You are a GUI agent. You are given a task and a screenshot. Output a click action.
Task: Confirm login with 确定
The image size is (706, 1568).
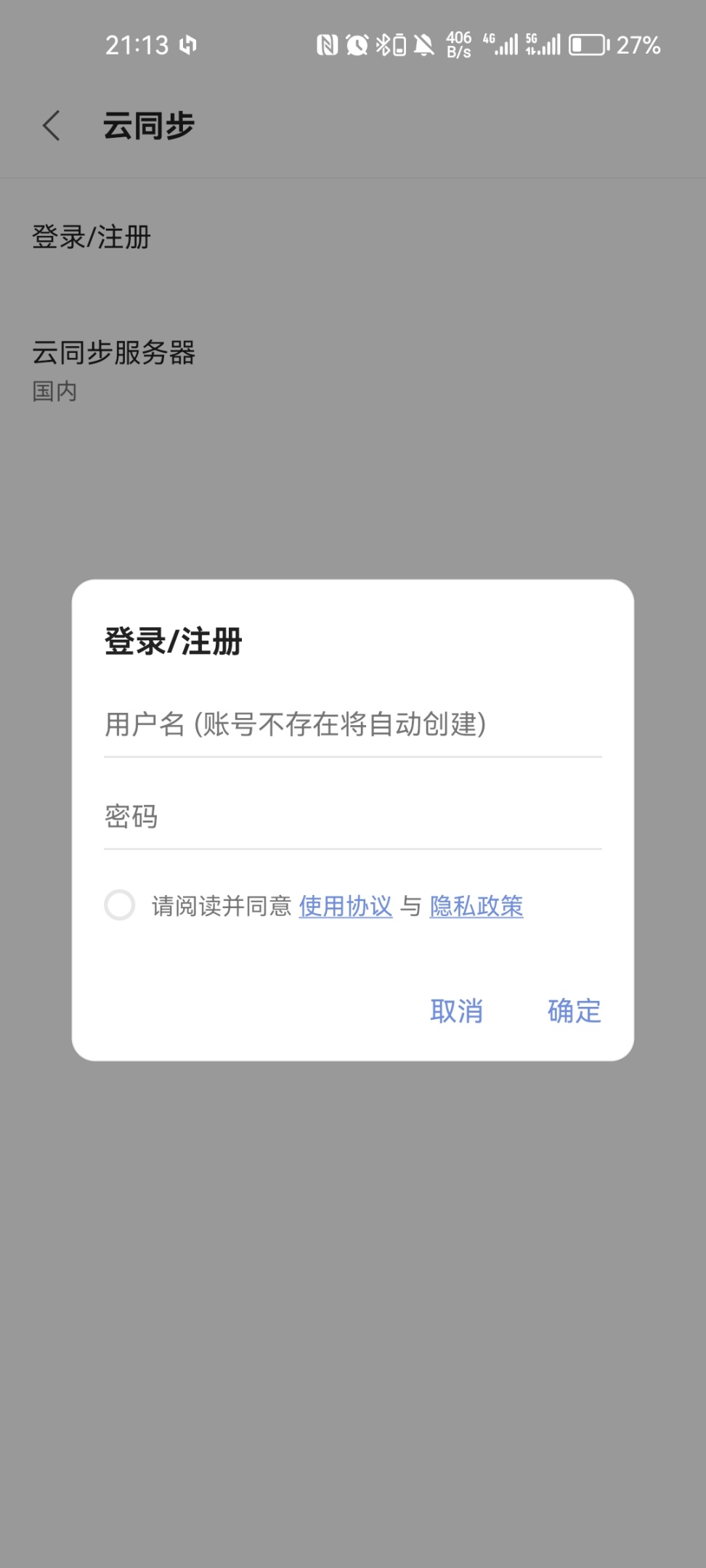574,1010
